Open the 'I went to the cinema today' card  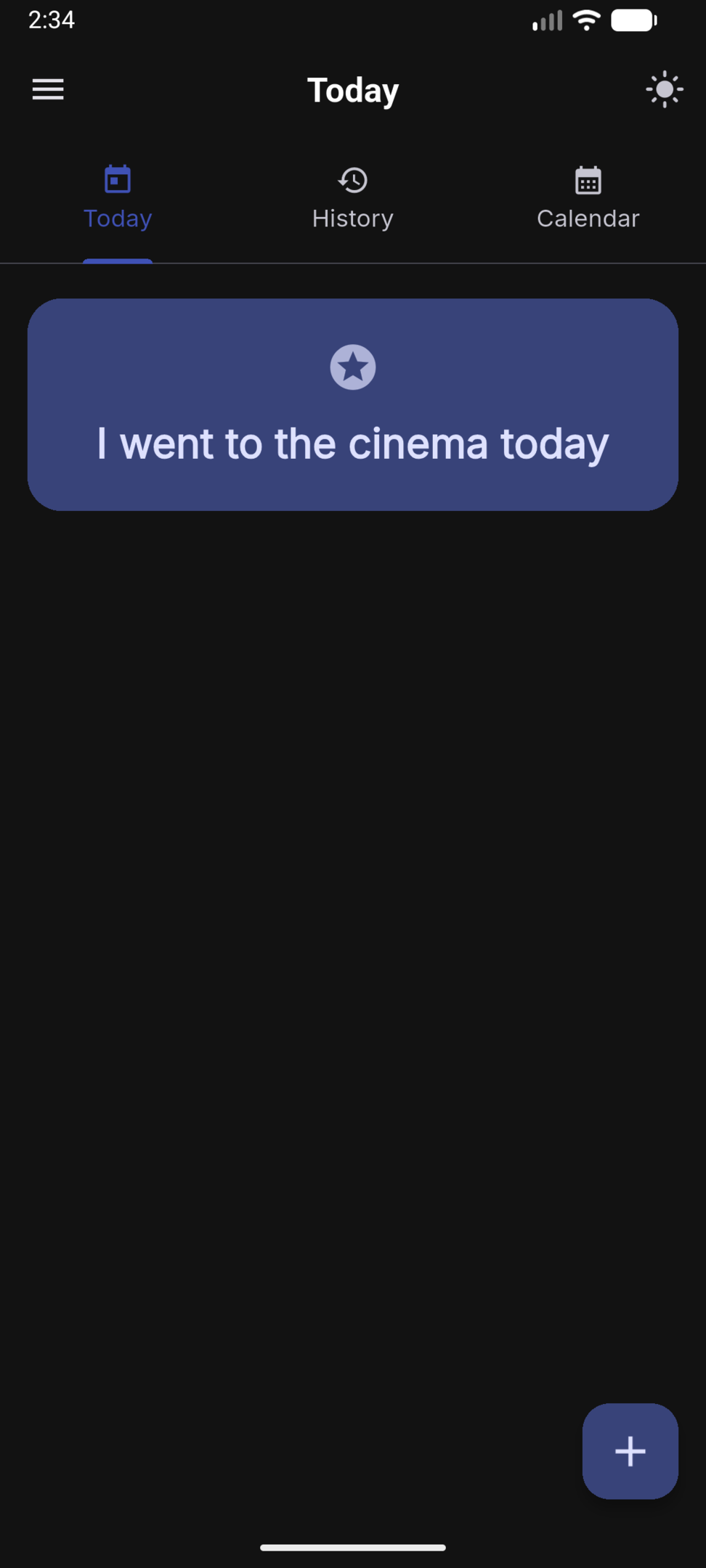[x=353, y=405]
